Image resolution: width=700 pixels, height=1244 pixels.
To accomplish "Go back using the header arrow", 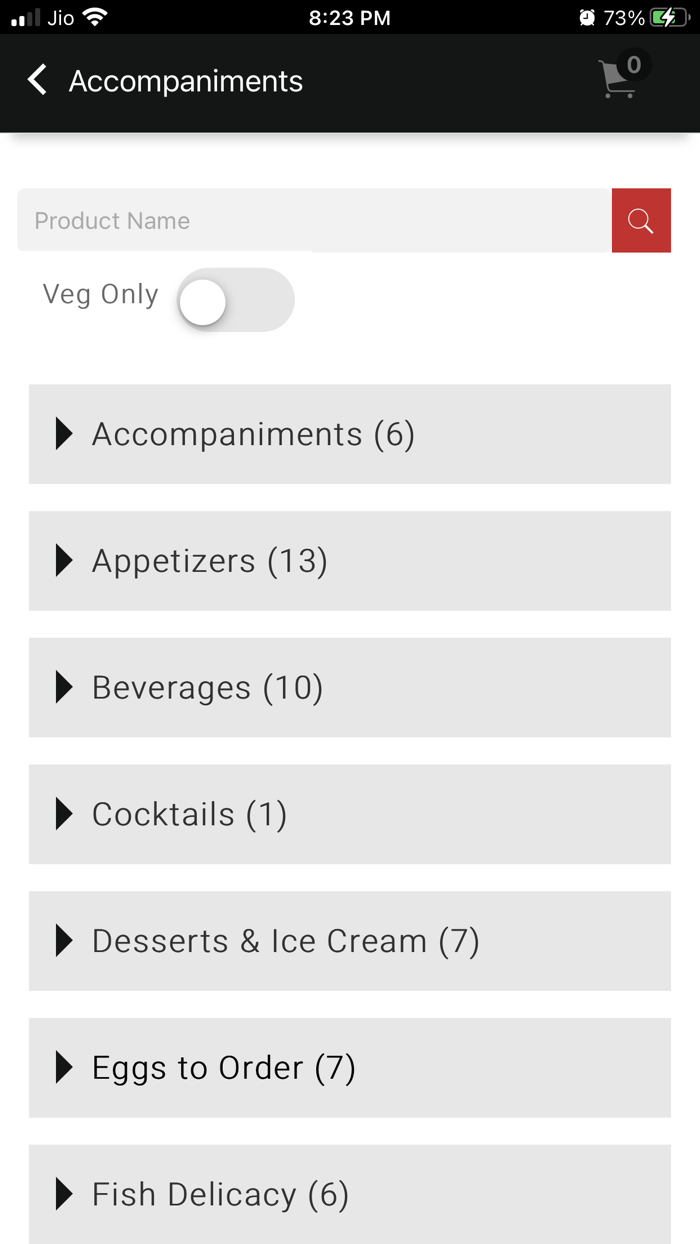I will [38, 81].
